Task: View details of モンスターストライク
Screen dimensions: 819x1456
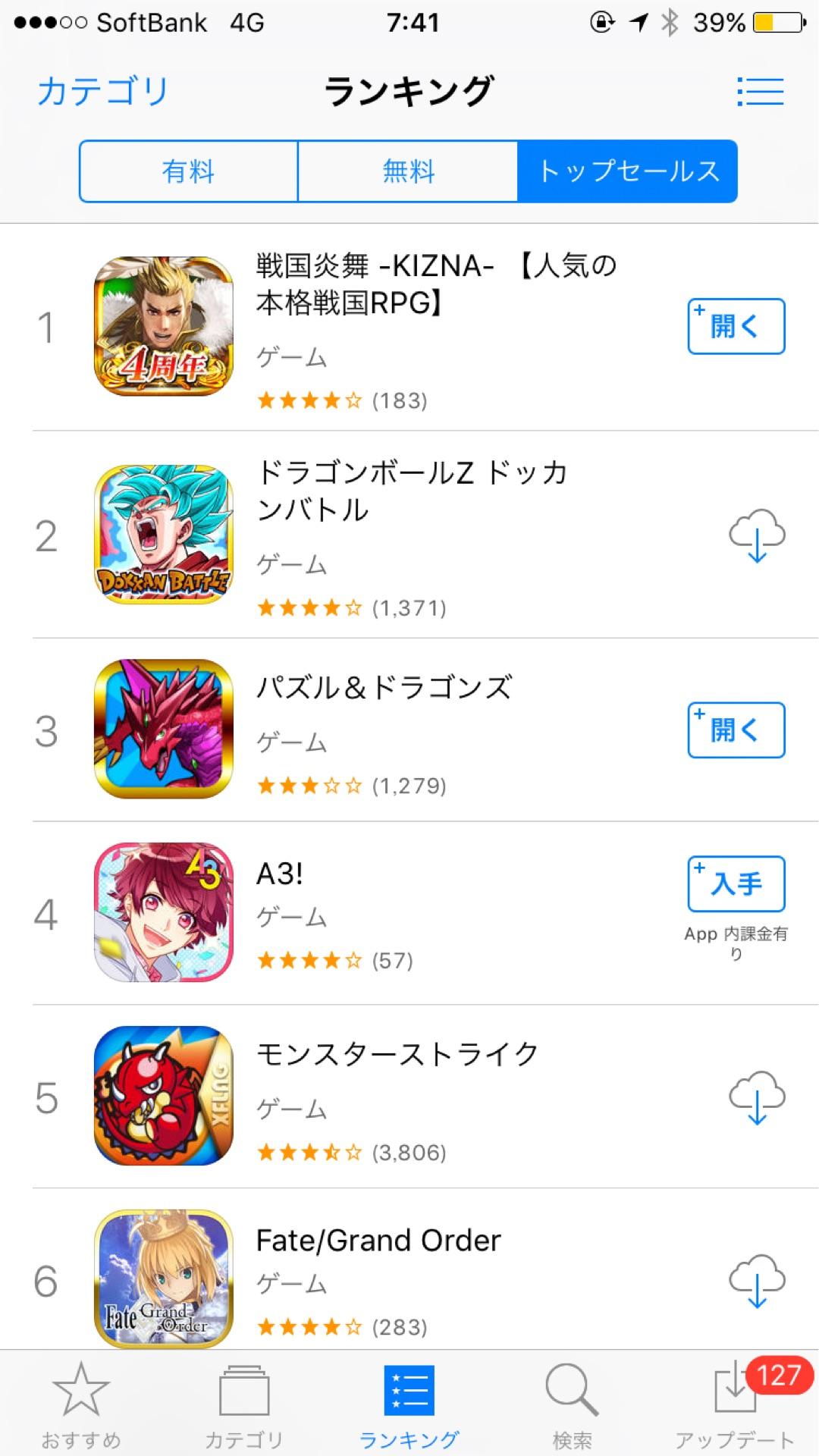Action: click(397, 1054)
